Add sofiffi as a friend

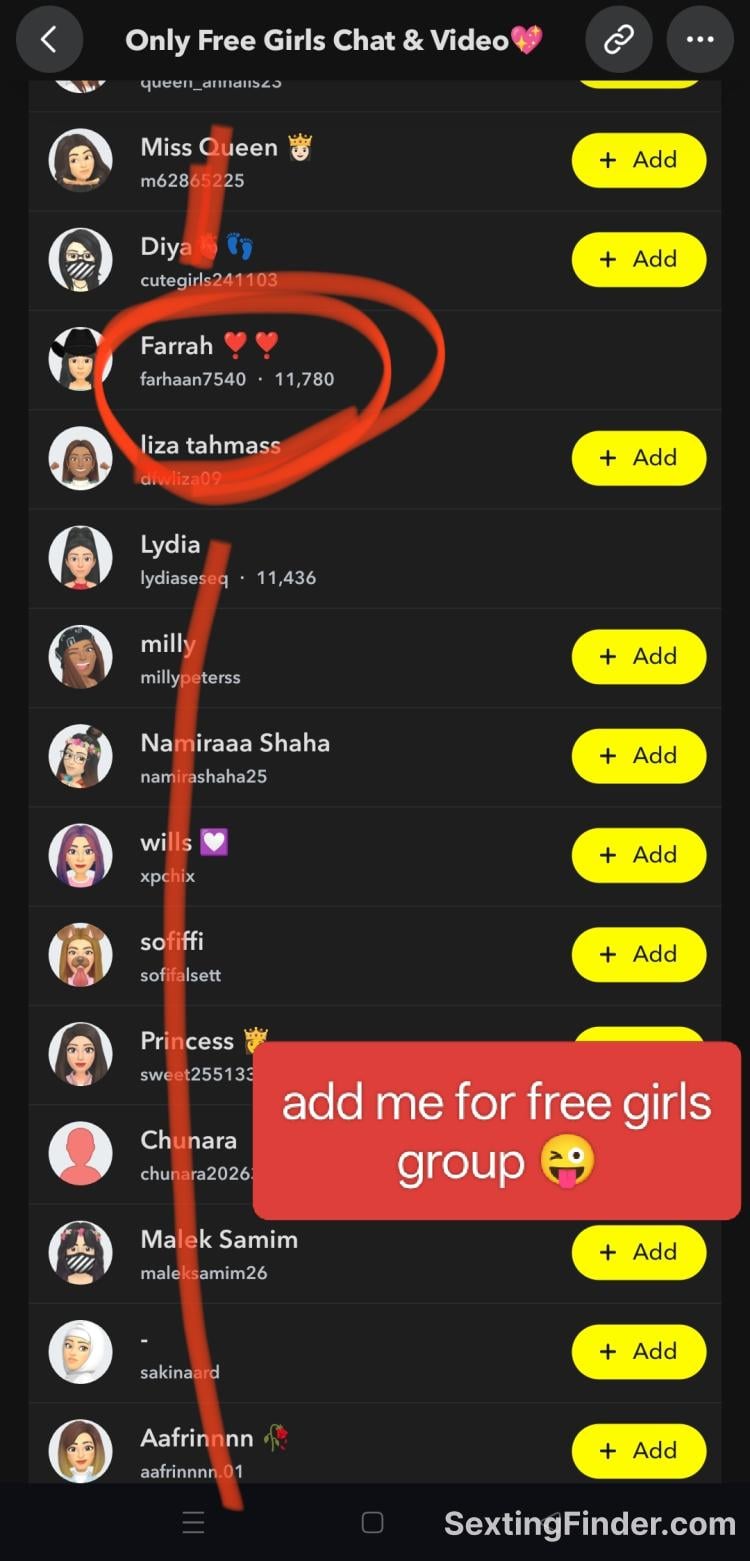pyautogui.click(x=638, y=954)
